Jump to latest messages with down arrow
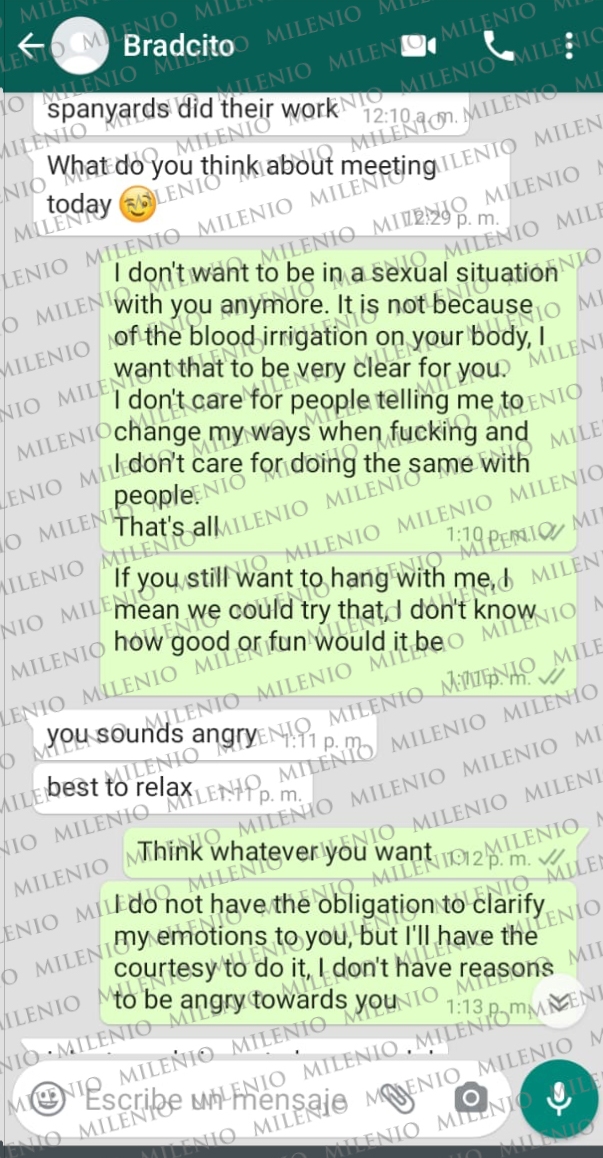Screen dimensions: 603x1158 point(559,1001)
